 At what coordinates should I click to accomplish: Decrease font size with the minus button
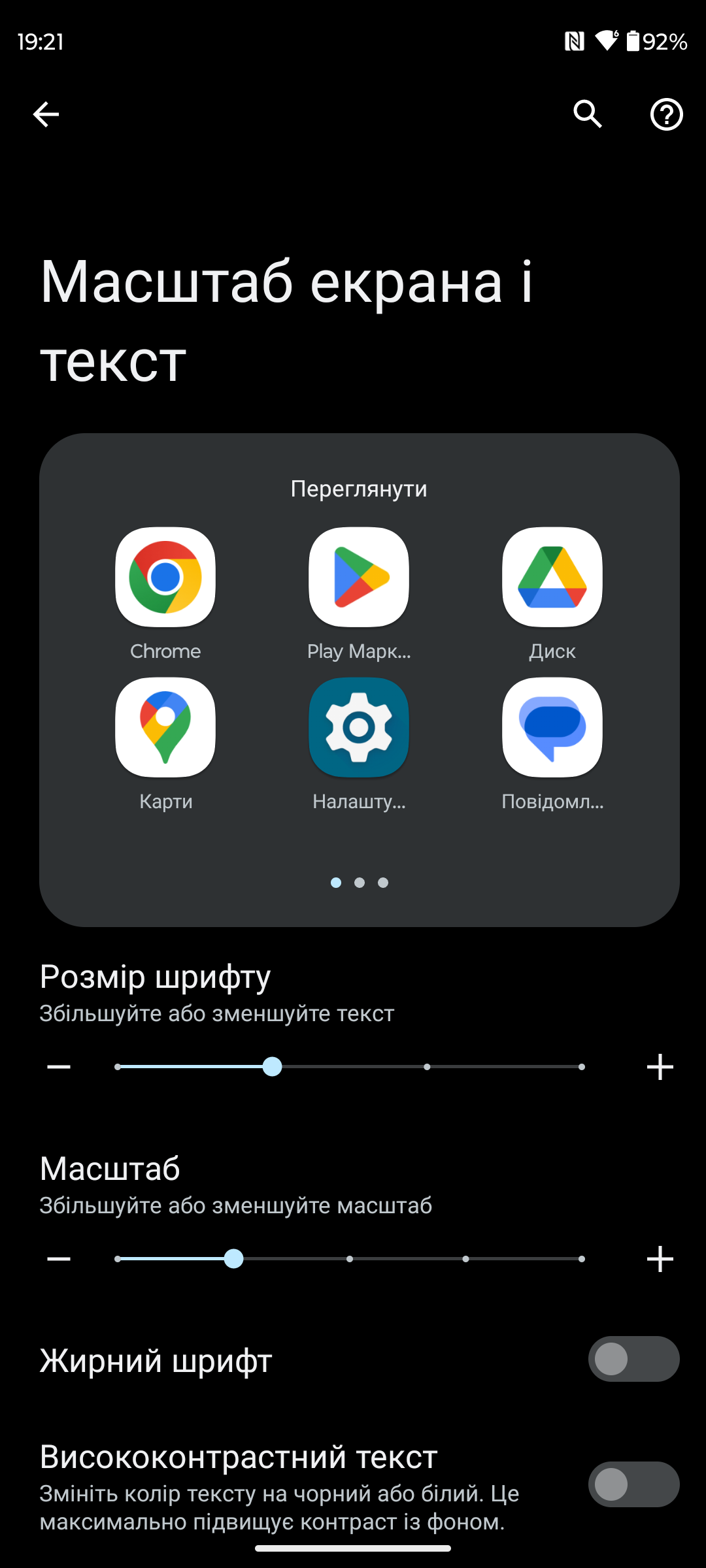(59, 1067)
